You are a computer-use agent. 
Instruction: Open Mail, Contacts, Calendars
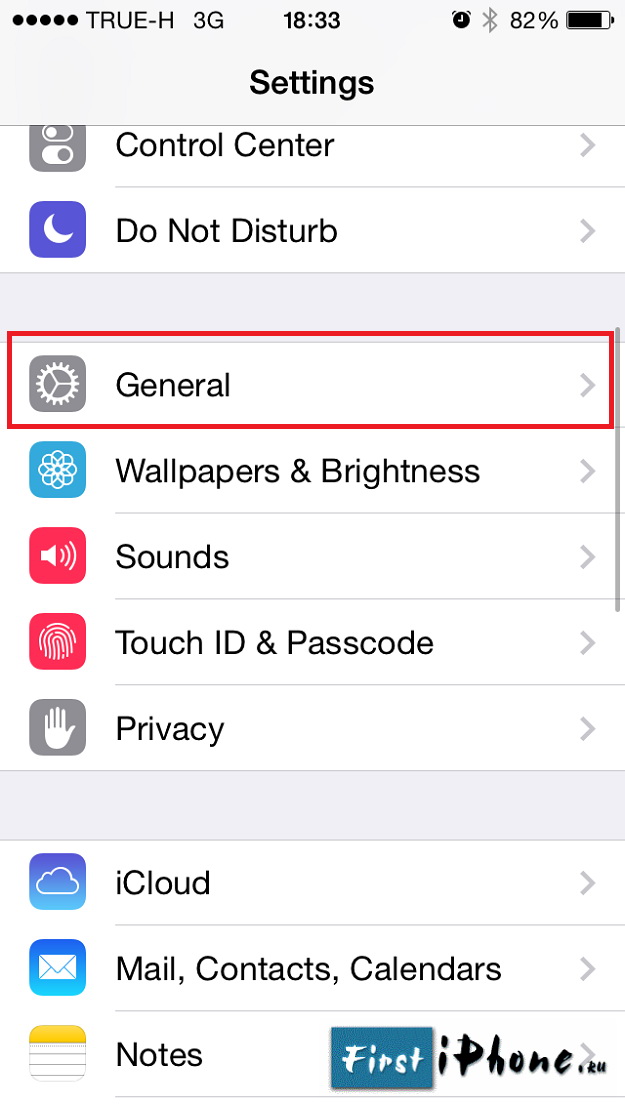coord(312,968)
